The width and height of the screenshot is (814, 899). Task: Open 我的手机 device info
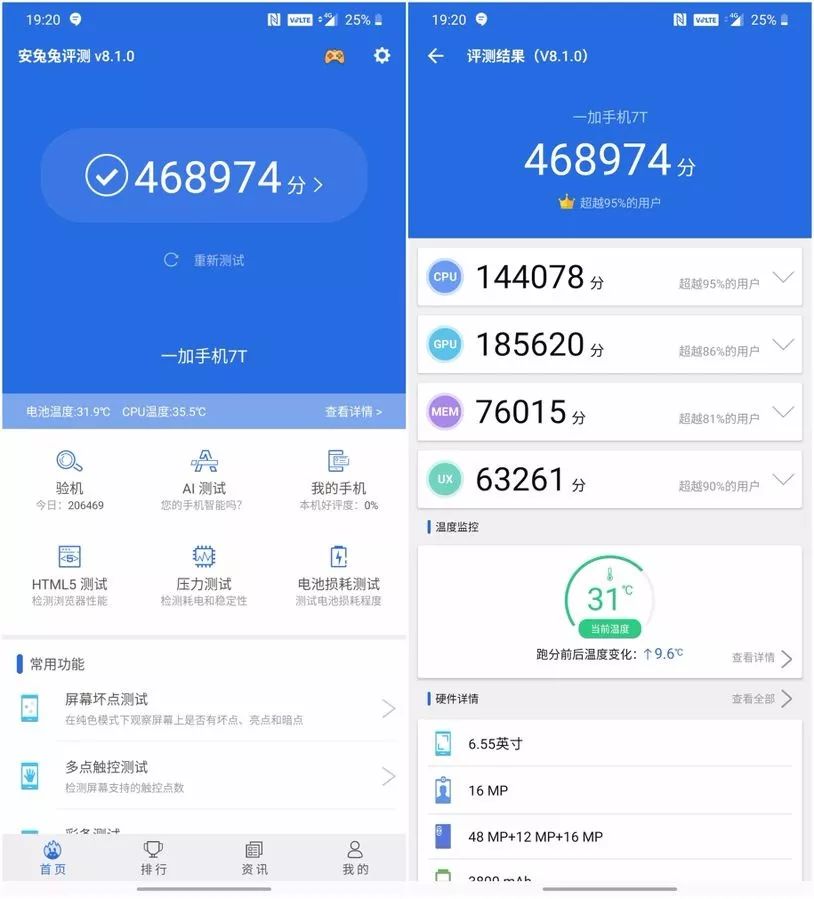pyautogui.click(x=338, y=477)
